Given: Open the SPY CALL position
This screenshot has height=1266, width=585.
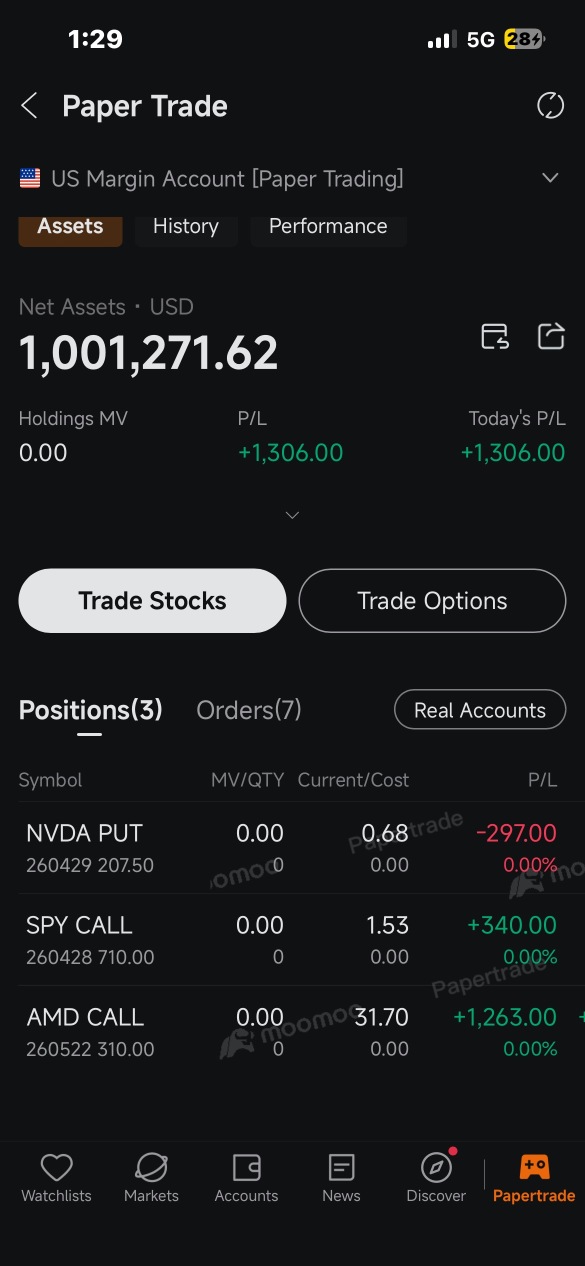Looking at the screenshot, I should (x=292, y=940).
